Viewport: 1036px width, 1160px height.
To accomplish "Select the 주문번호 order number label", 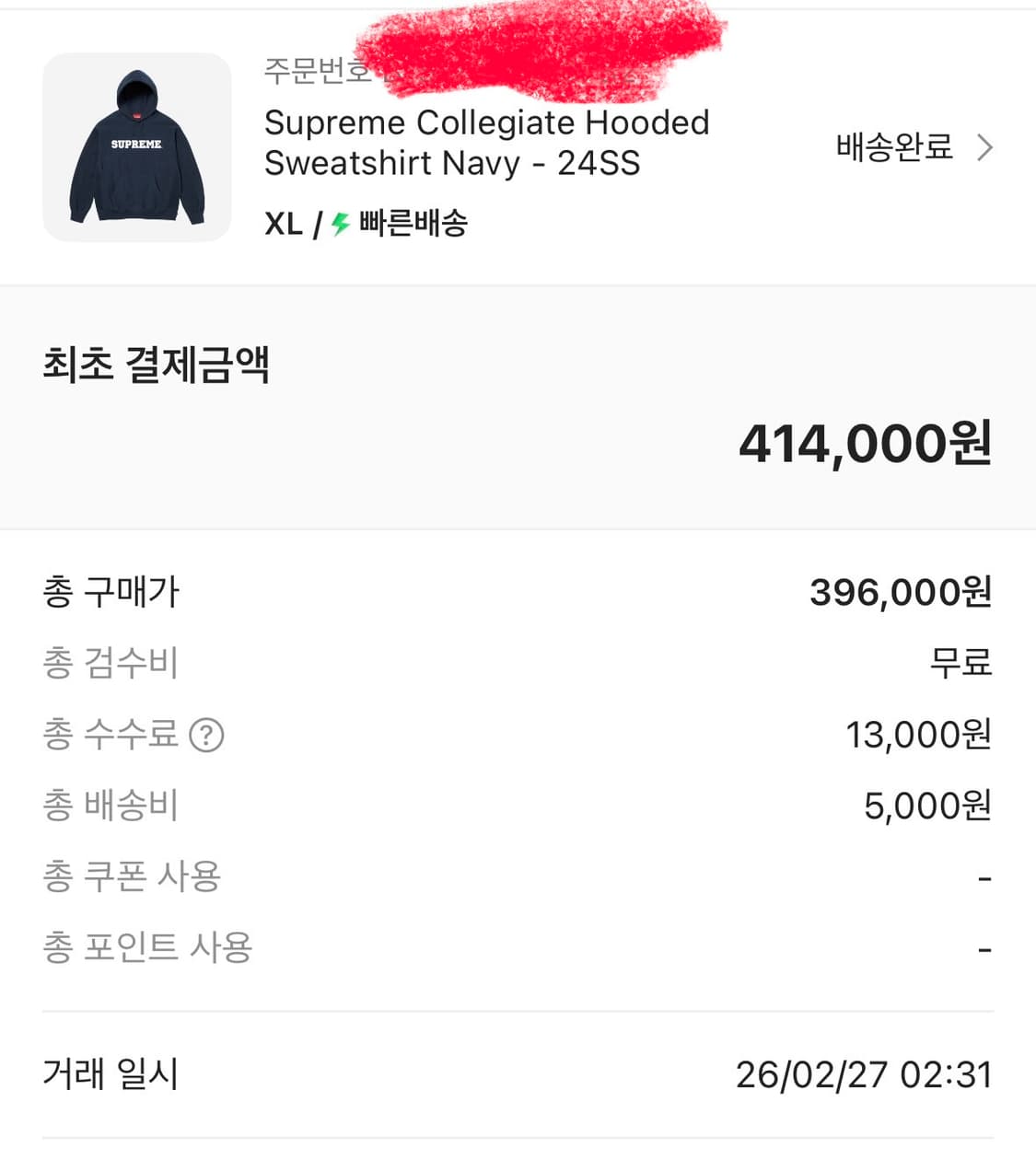I will coord(313,70).
